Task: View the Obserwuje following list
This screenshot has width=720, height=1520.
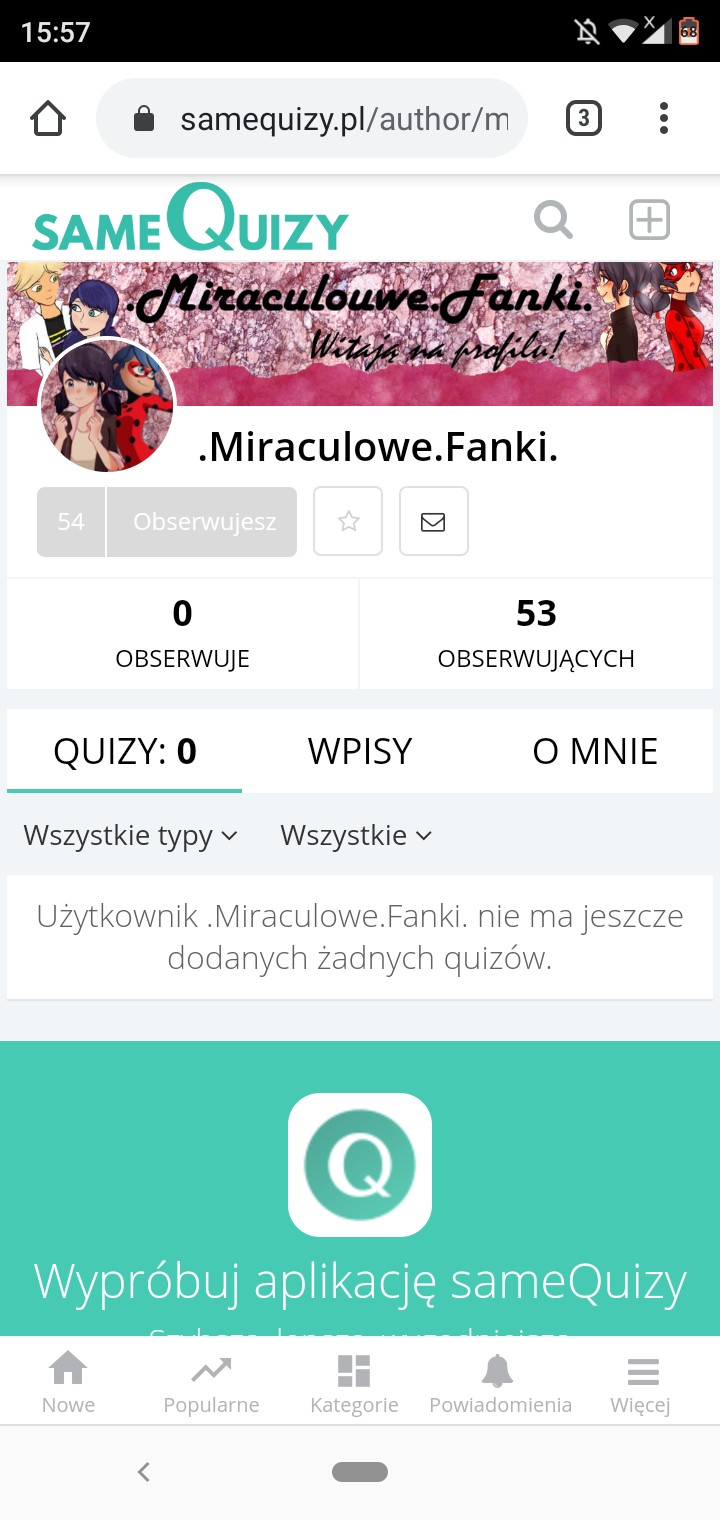Action: (182, 634)
